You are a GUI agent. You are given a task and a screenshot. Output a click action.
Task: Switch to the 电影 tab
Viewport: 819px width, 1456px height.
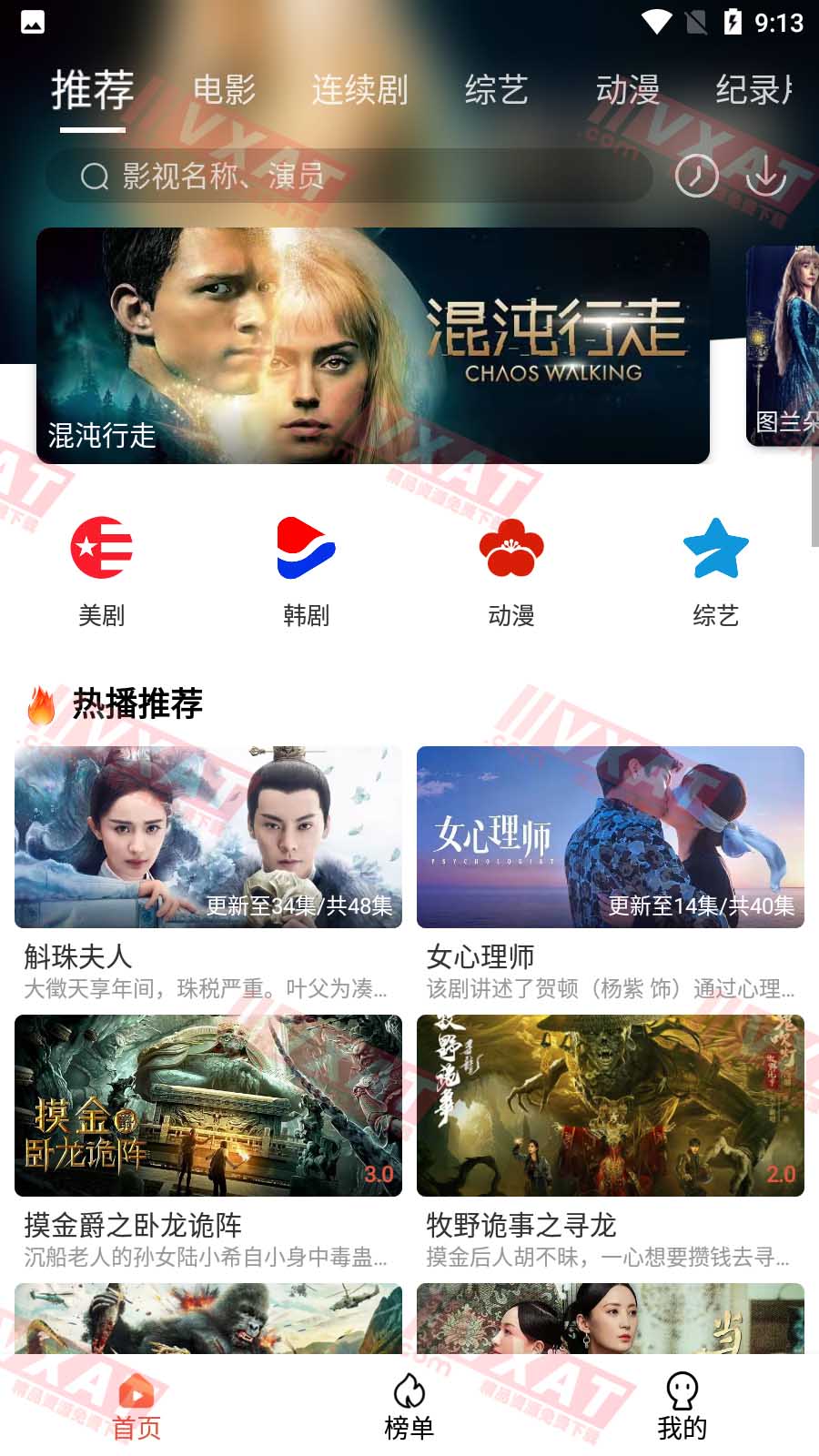click(225, 90)
